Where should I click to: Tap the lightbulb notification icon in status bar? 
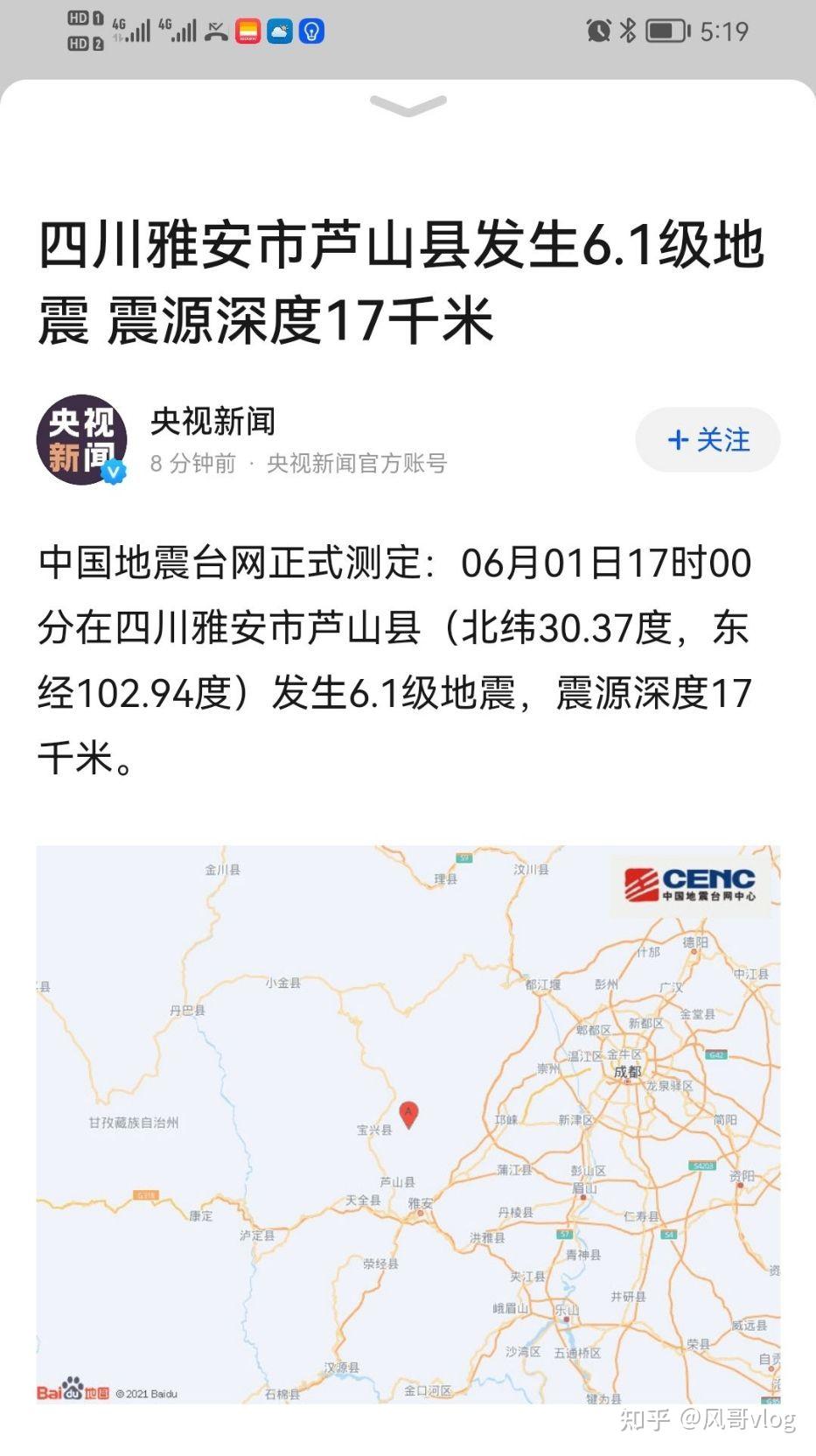312,33
